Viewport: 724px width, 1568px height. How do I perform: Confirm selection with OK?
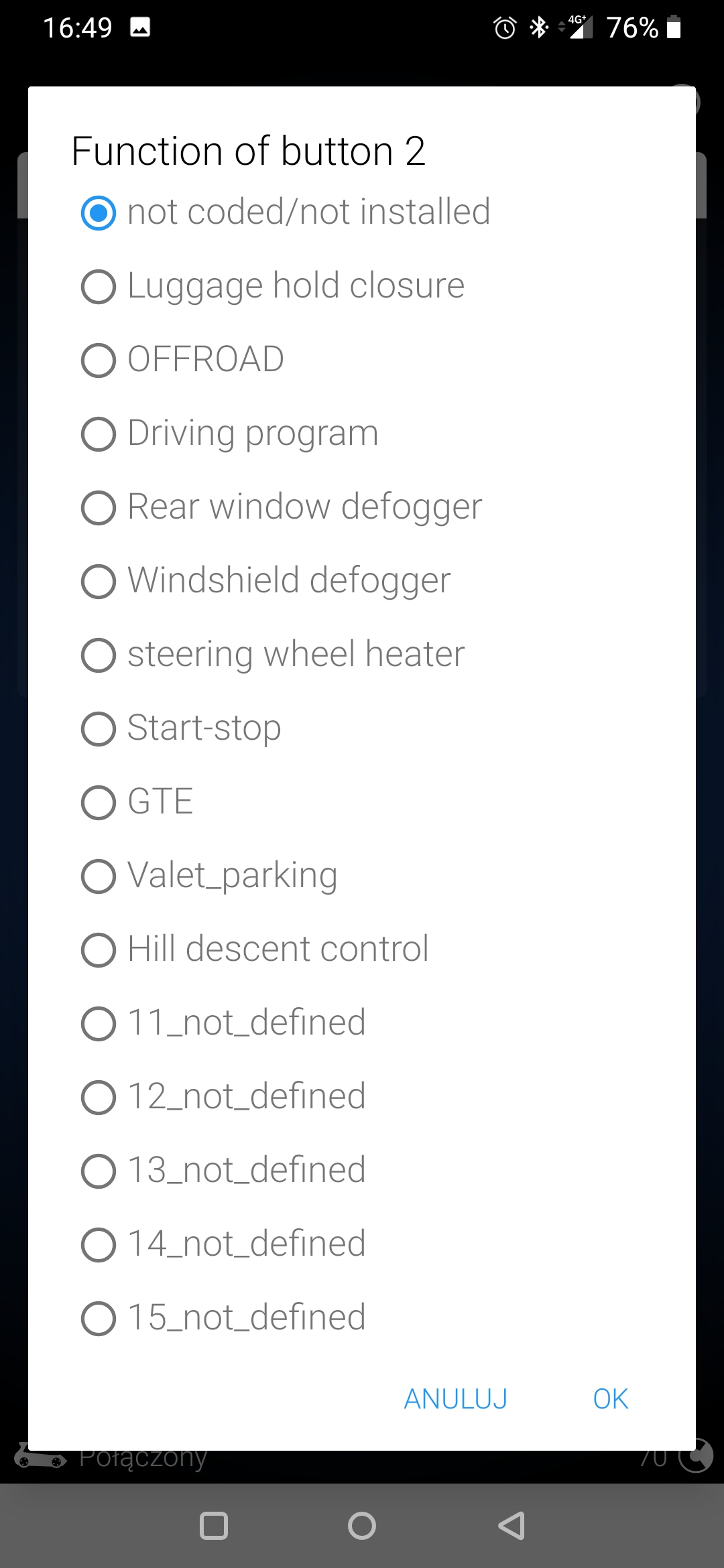(610, 1398)
